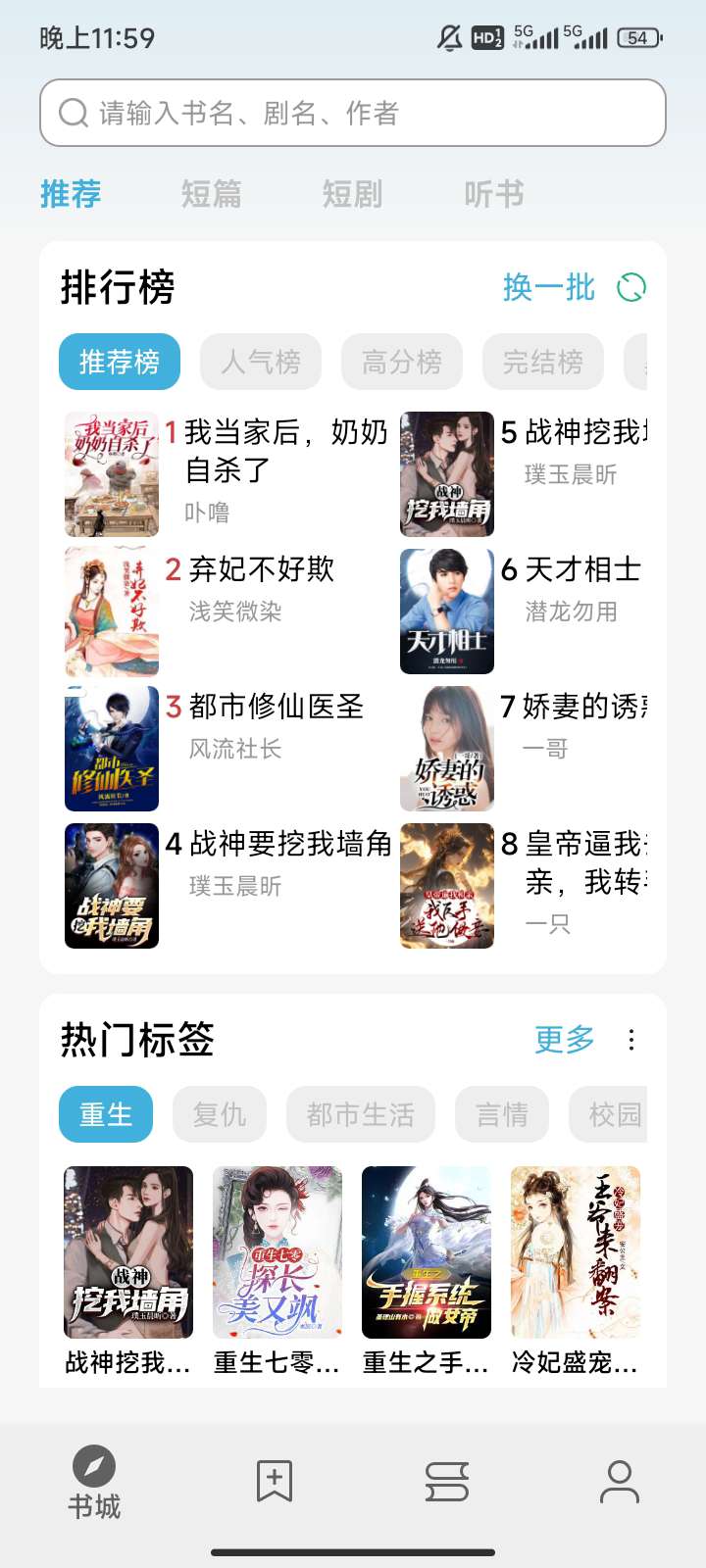Select the 人气榜 ranking chip
706x1568 pixels.
click(261, 362)
